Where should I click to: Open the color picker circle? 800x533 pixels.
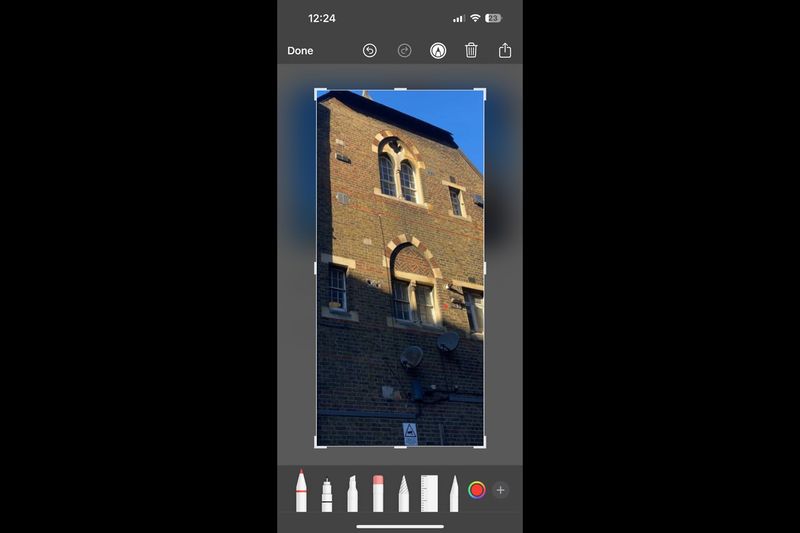(x=477, y=490)
